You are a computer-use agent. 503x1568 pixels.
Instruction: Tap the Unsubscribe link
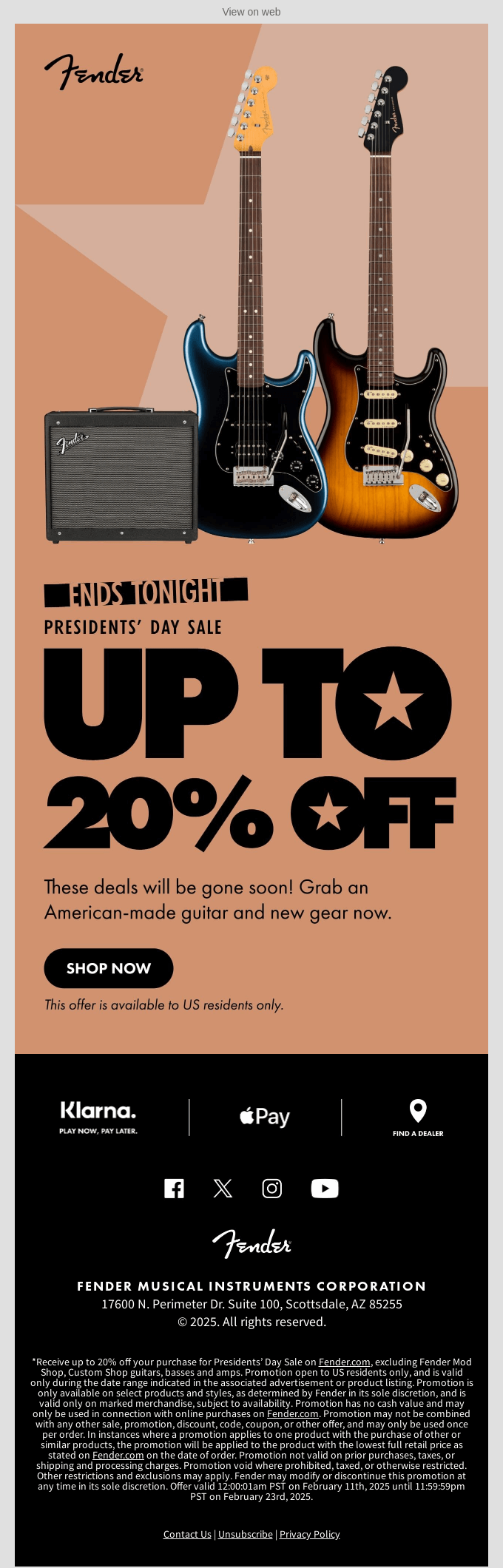click(246, 1535)
